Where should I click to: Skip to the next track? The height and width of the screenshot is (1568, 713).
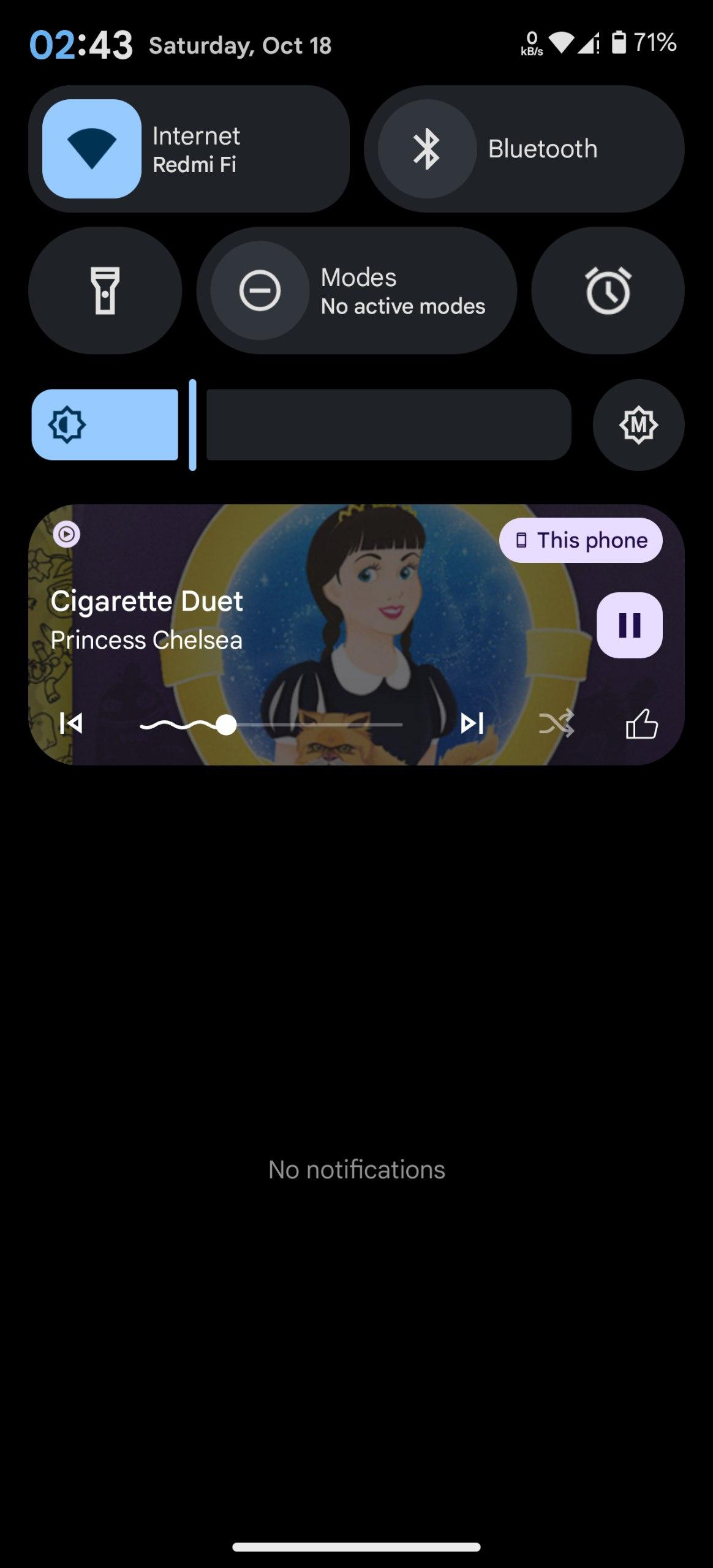tap(472, 723)
